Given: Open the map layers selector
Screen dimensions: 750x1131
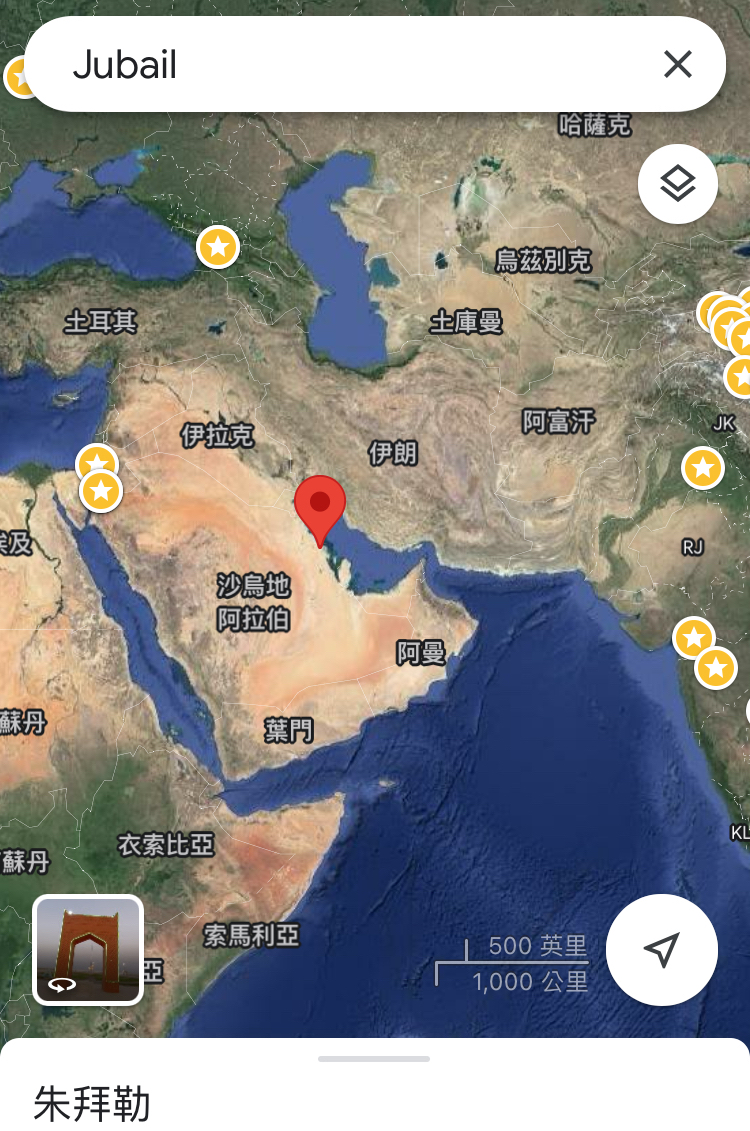Looking at the screenshot, I should click(677, 184).
